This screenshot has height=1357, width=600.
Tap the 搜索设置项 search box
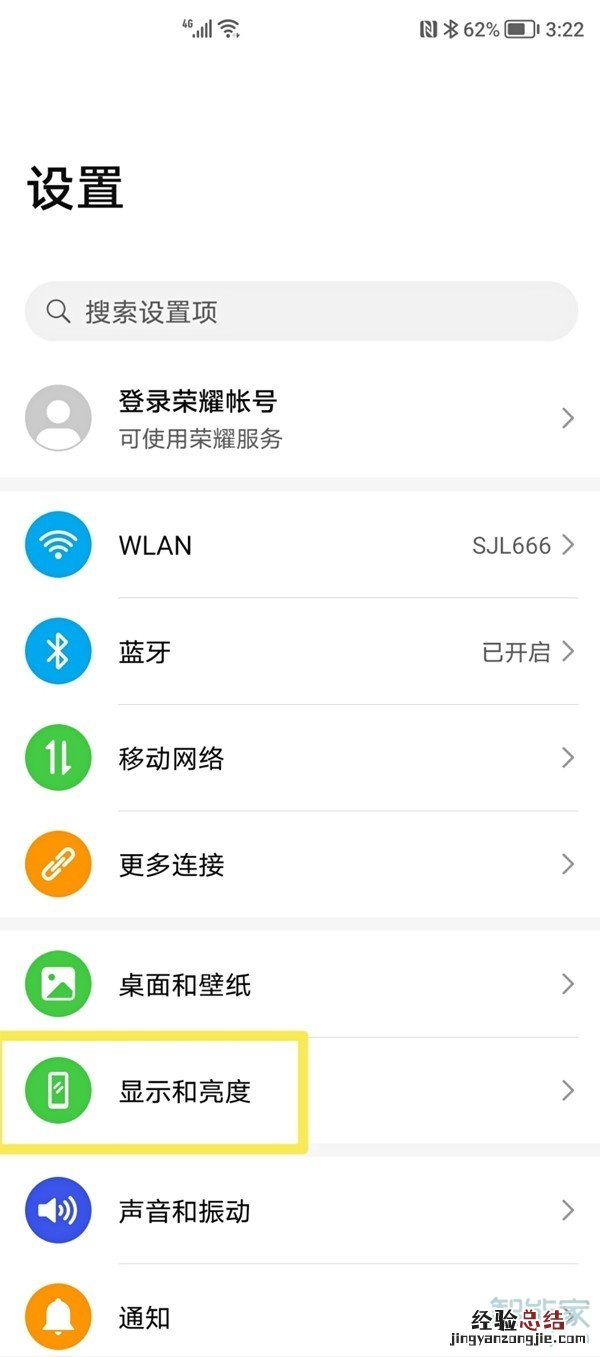point(300,312)
